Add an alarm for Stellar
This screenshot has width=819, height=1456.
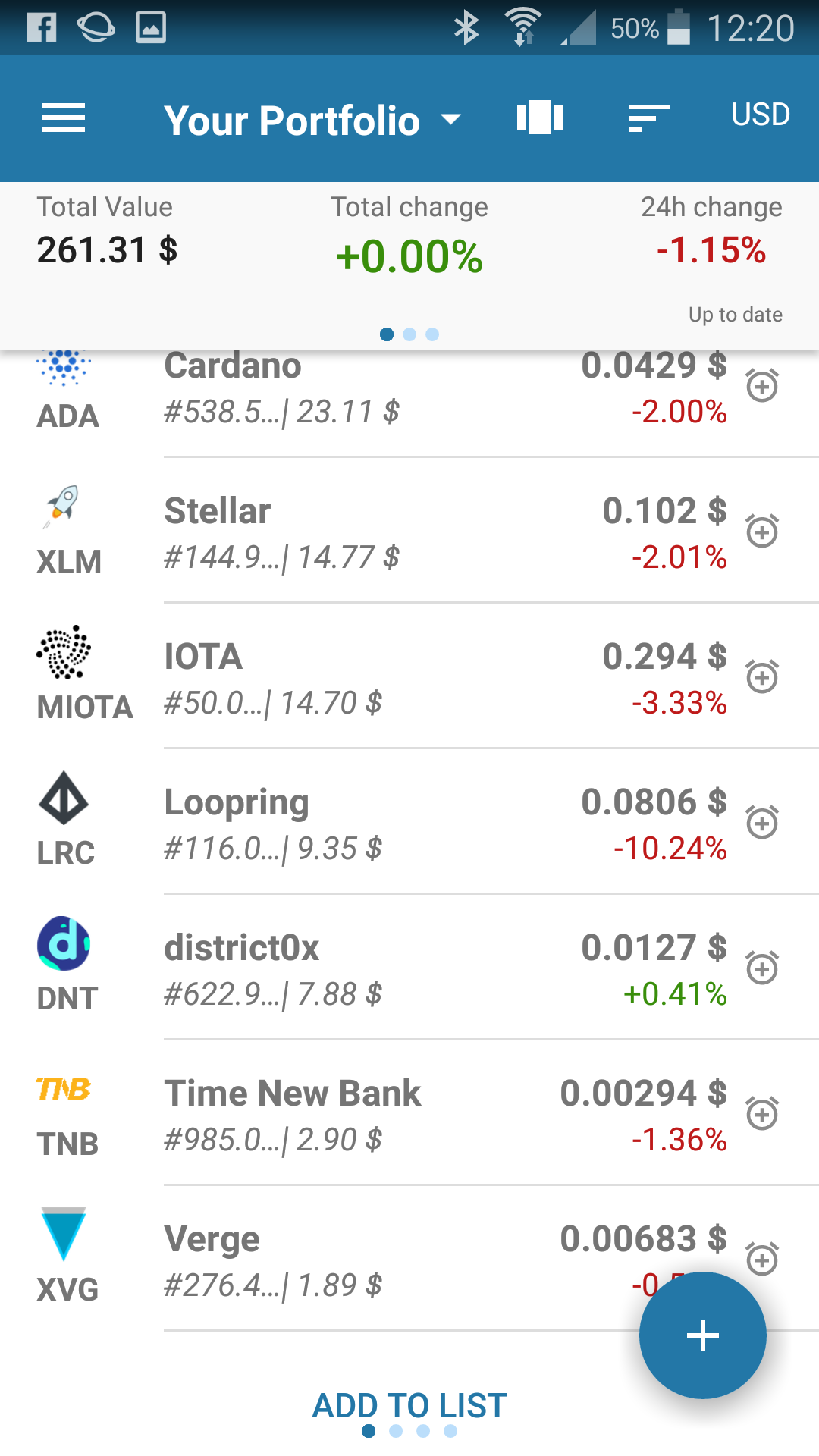[x=762, y=532]
